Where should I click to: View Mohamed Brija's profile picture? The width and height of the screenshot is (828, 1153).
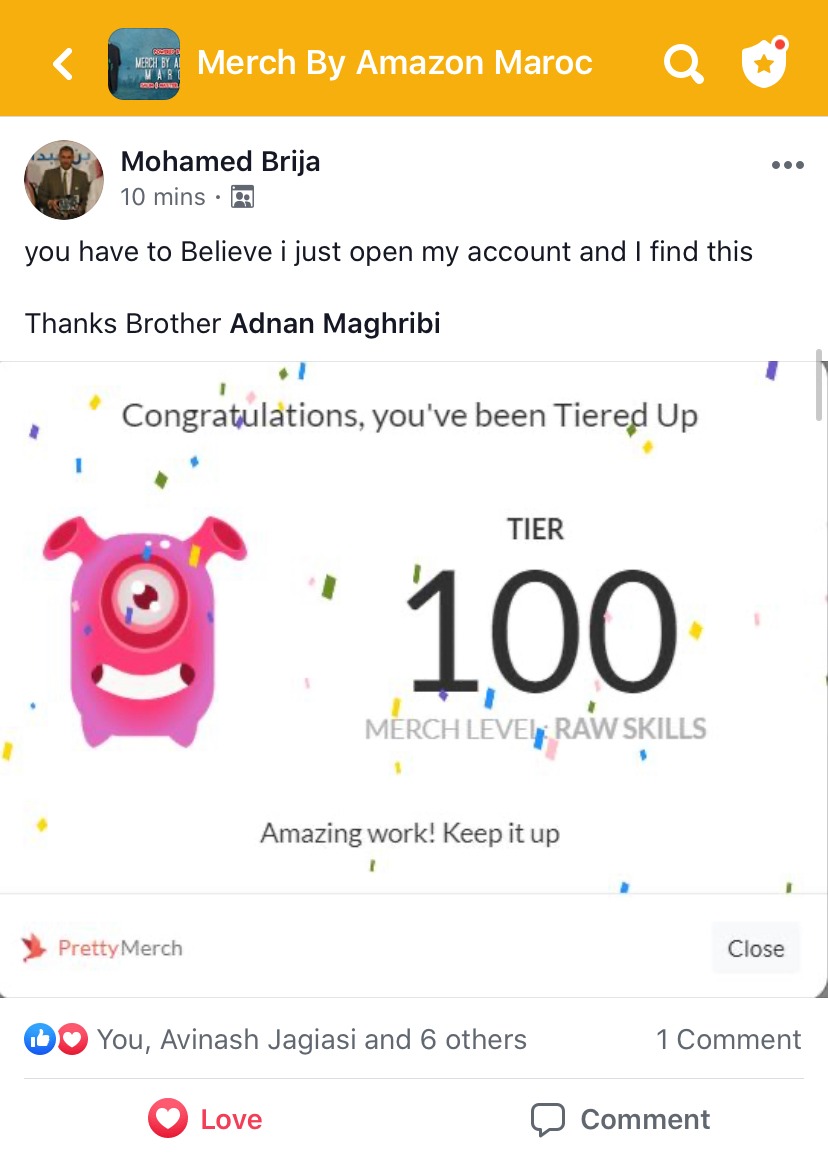coord(64,180)
